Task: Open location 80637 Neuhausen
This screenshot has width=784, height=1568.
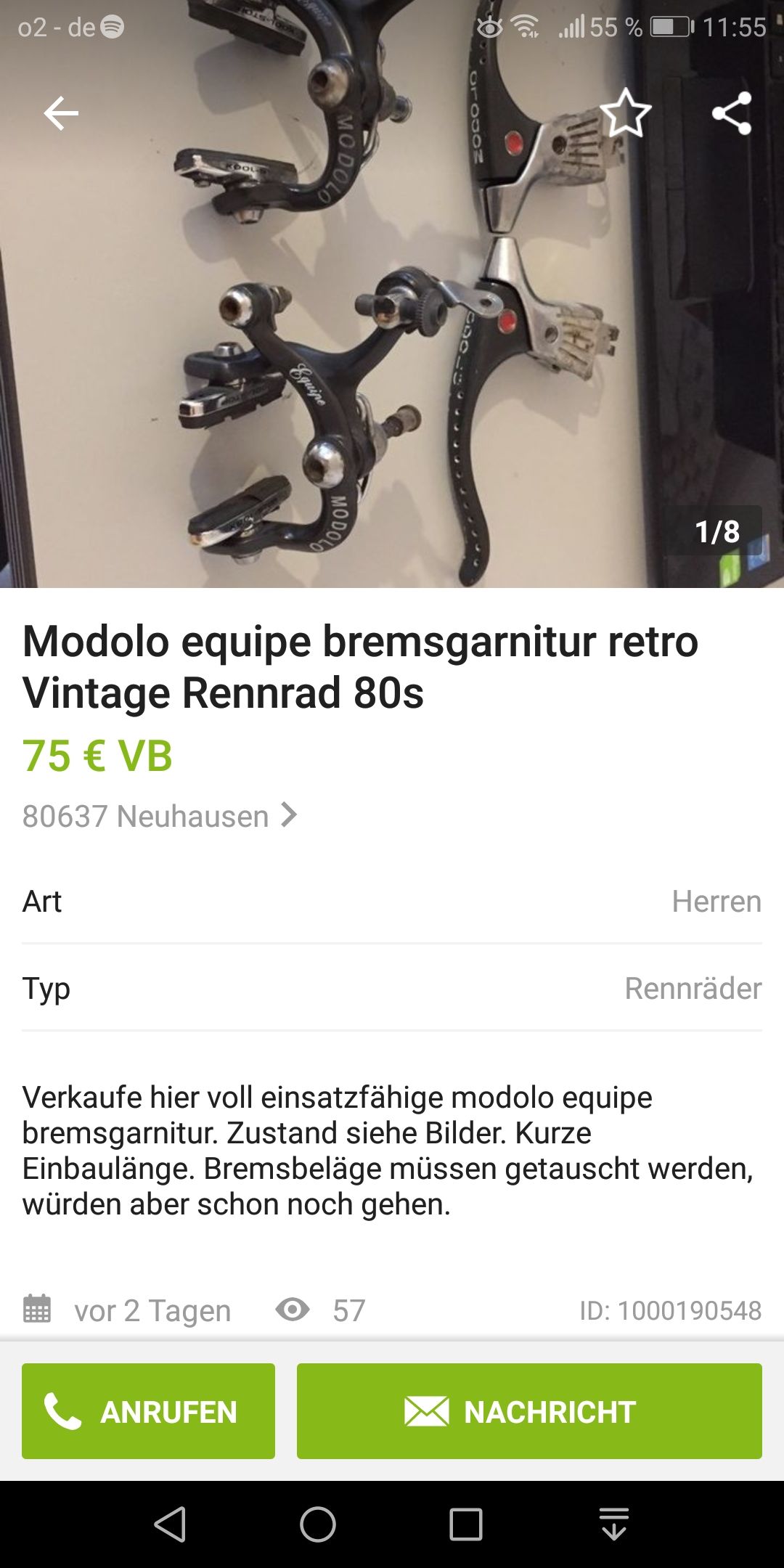Action: pyautogui.click(x=160, y=816)
